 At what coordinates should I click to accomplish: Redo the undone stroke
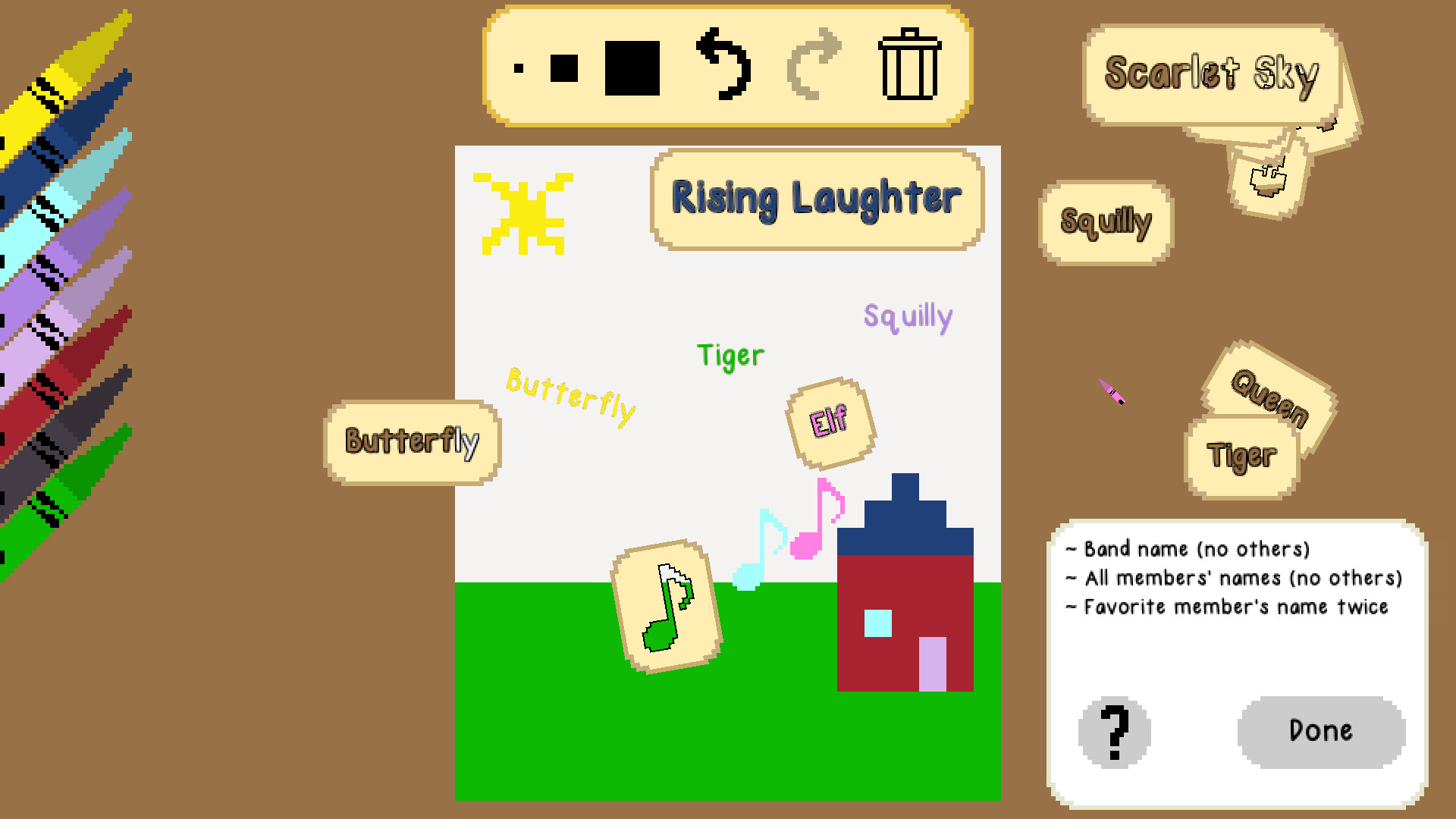click(814, 65)
